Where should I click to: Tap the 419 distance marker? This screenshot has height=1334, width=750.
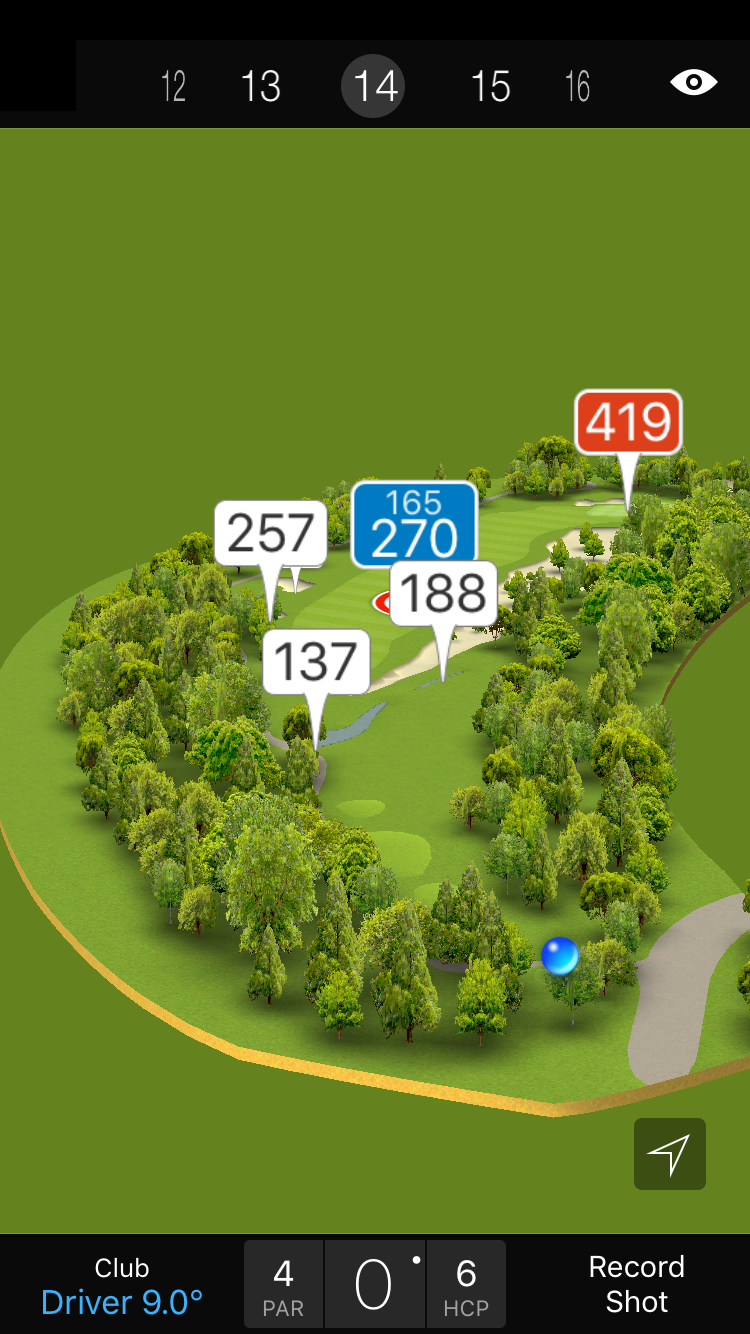click(x=628, y=423)
